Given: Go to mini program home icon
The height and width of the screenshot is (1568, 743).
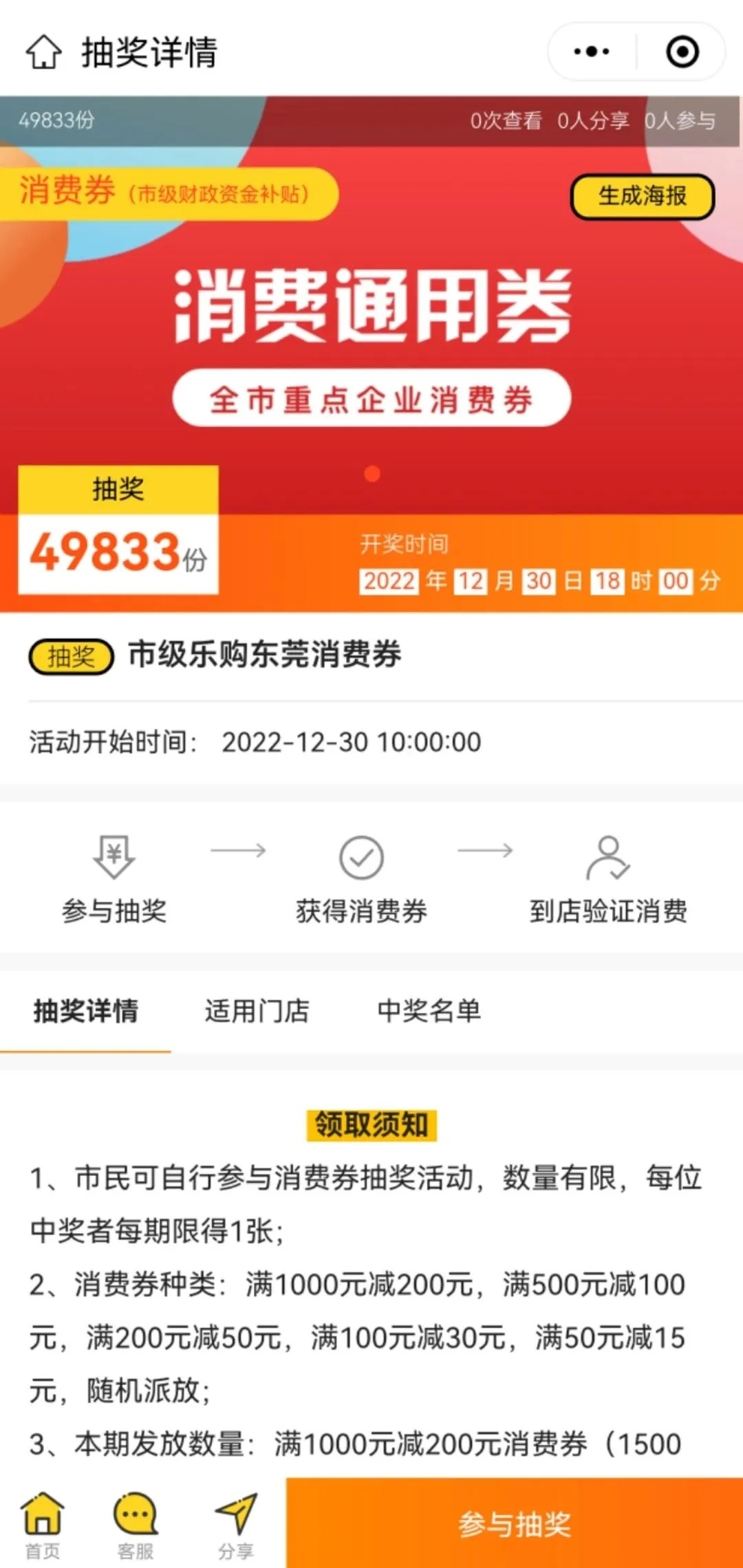Looking at the screenshot, I should pos(44,52).
